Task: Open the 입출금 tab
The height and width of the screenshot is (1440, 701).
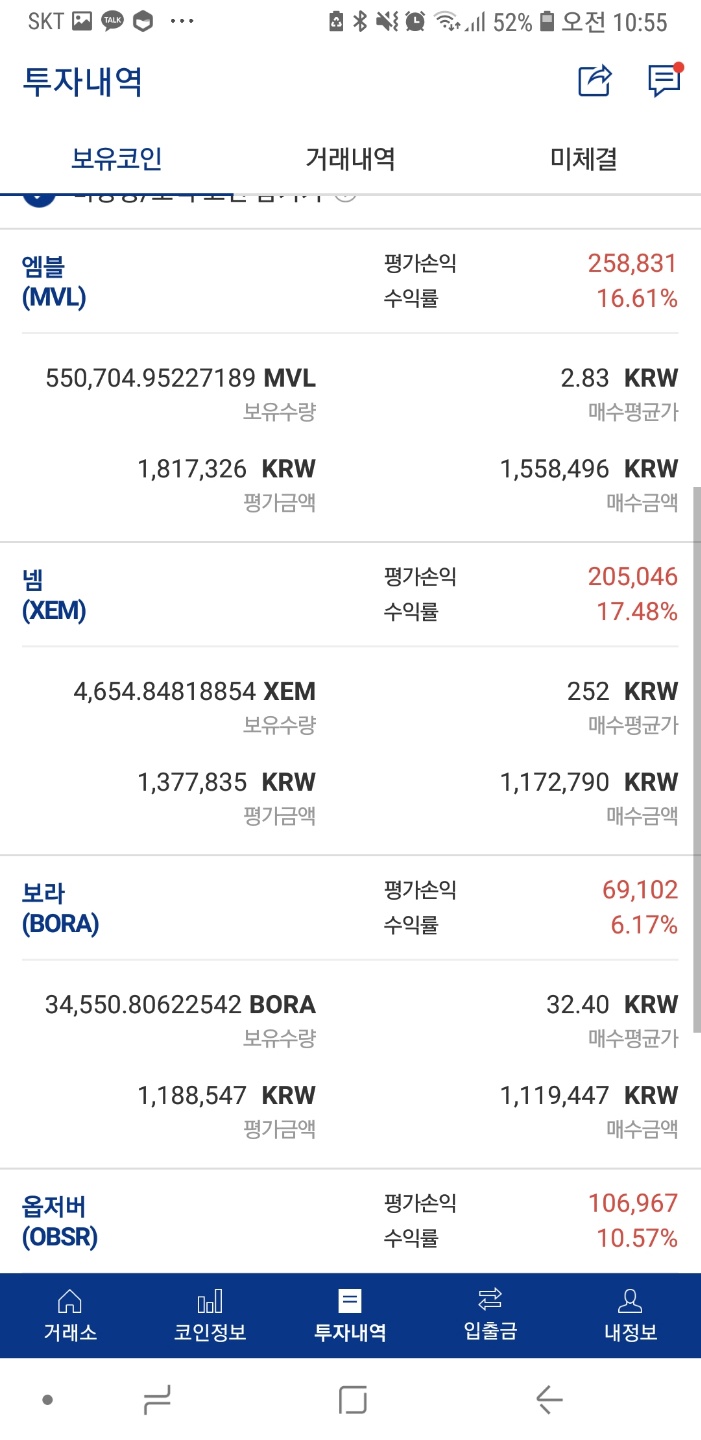Action: click(x=490, y=1315)
